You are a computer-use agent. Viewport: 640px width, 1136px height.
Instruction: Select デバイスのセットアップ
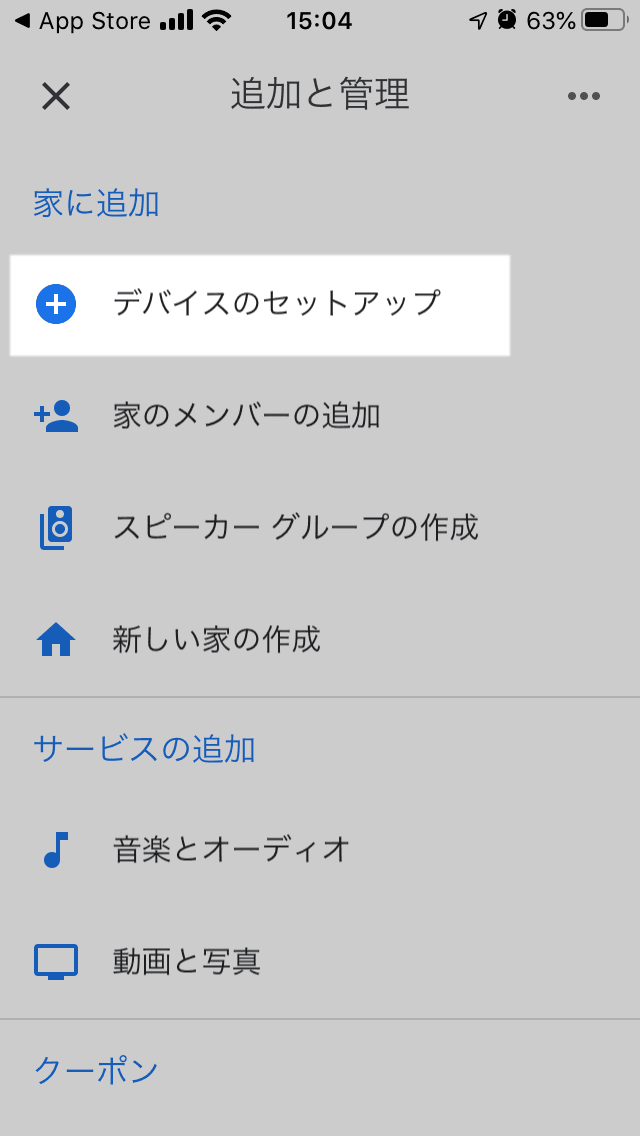tap(260, 305)
